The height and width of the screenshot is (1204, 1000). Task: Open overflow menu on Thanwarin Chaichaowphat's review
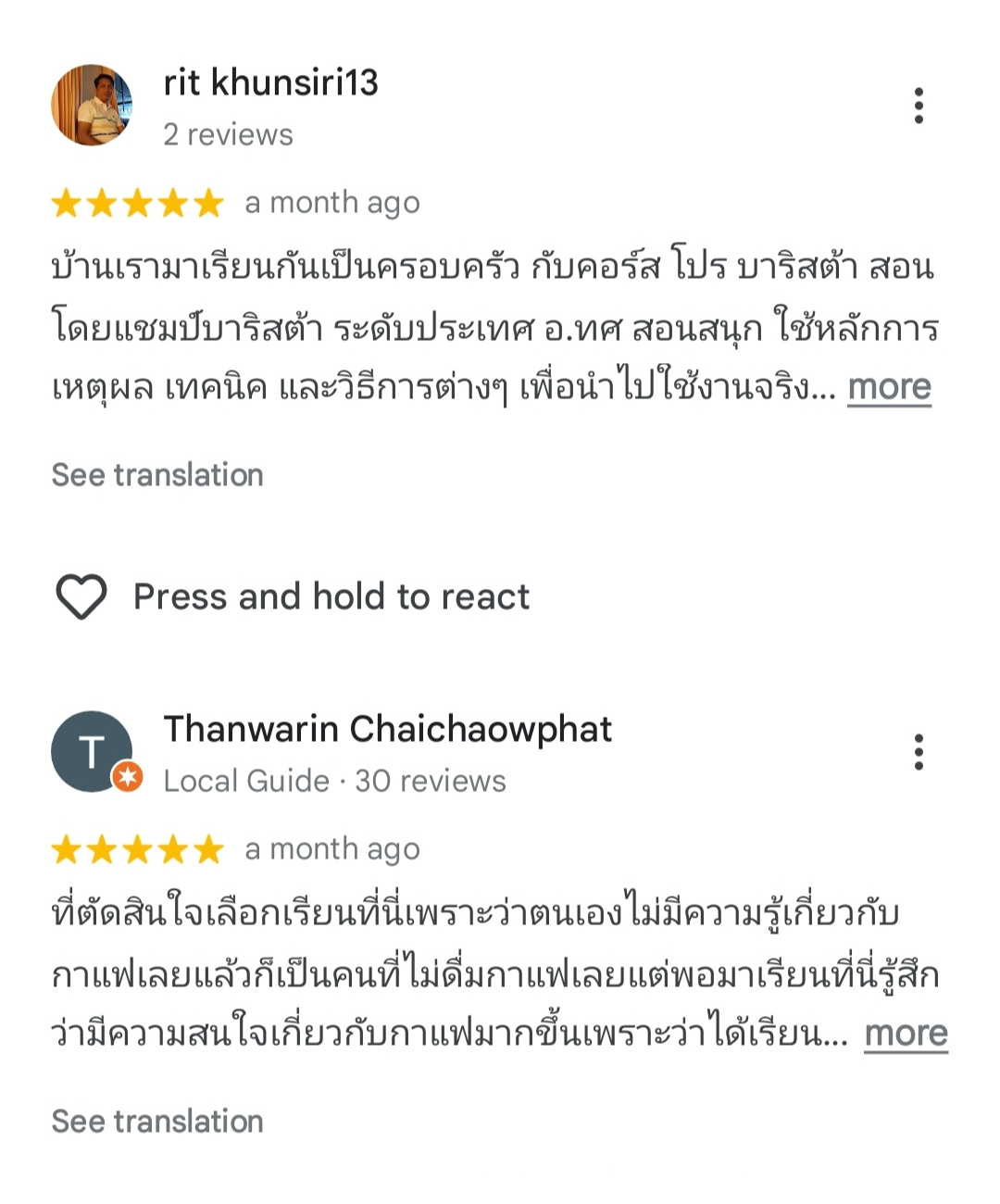[x=918, y=752]
